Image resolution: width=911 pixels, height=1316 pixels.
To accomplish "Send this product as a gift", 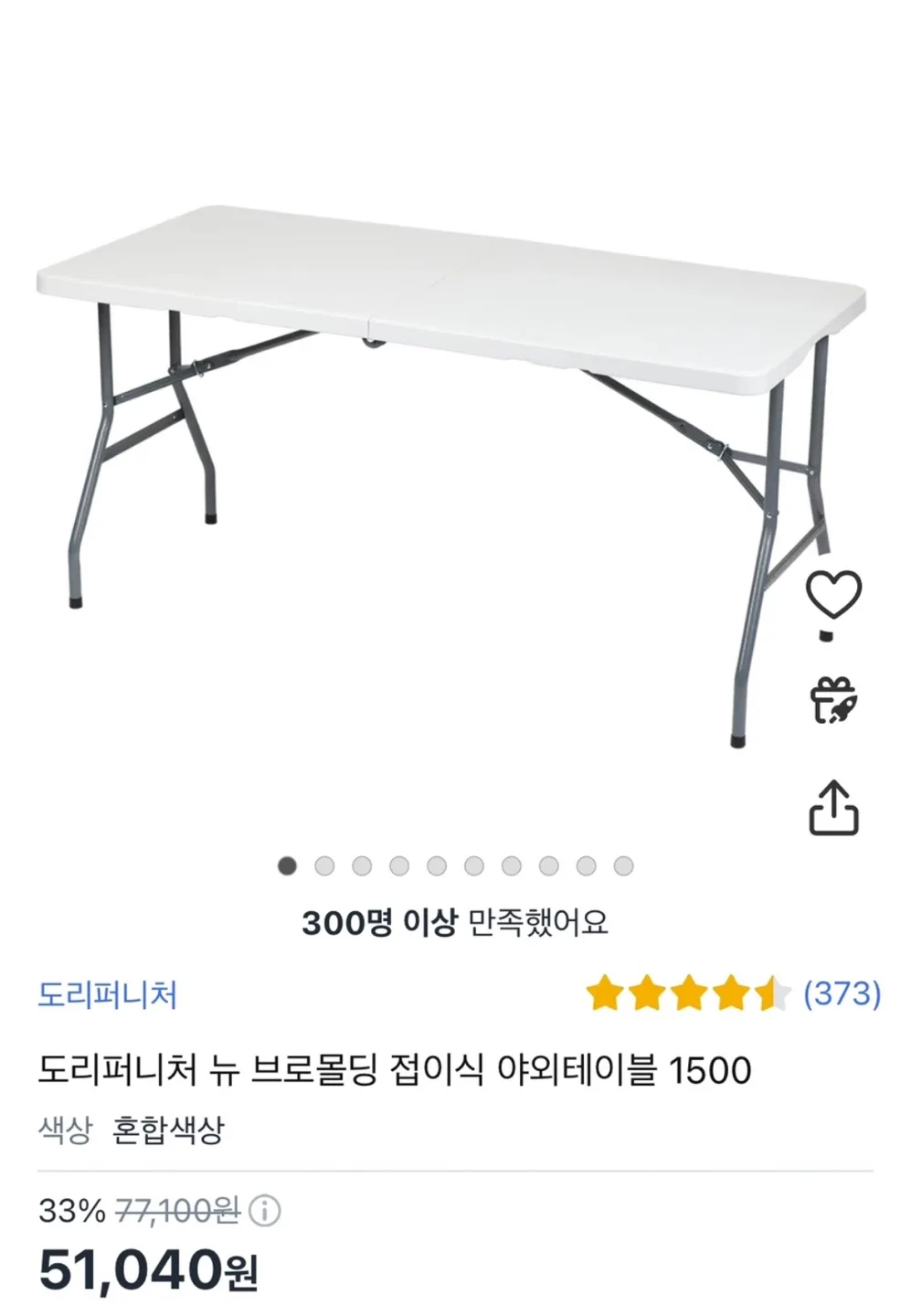I will tap(833, 701).
